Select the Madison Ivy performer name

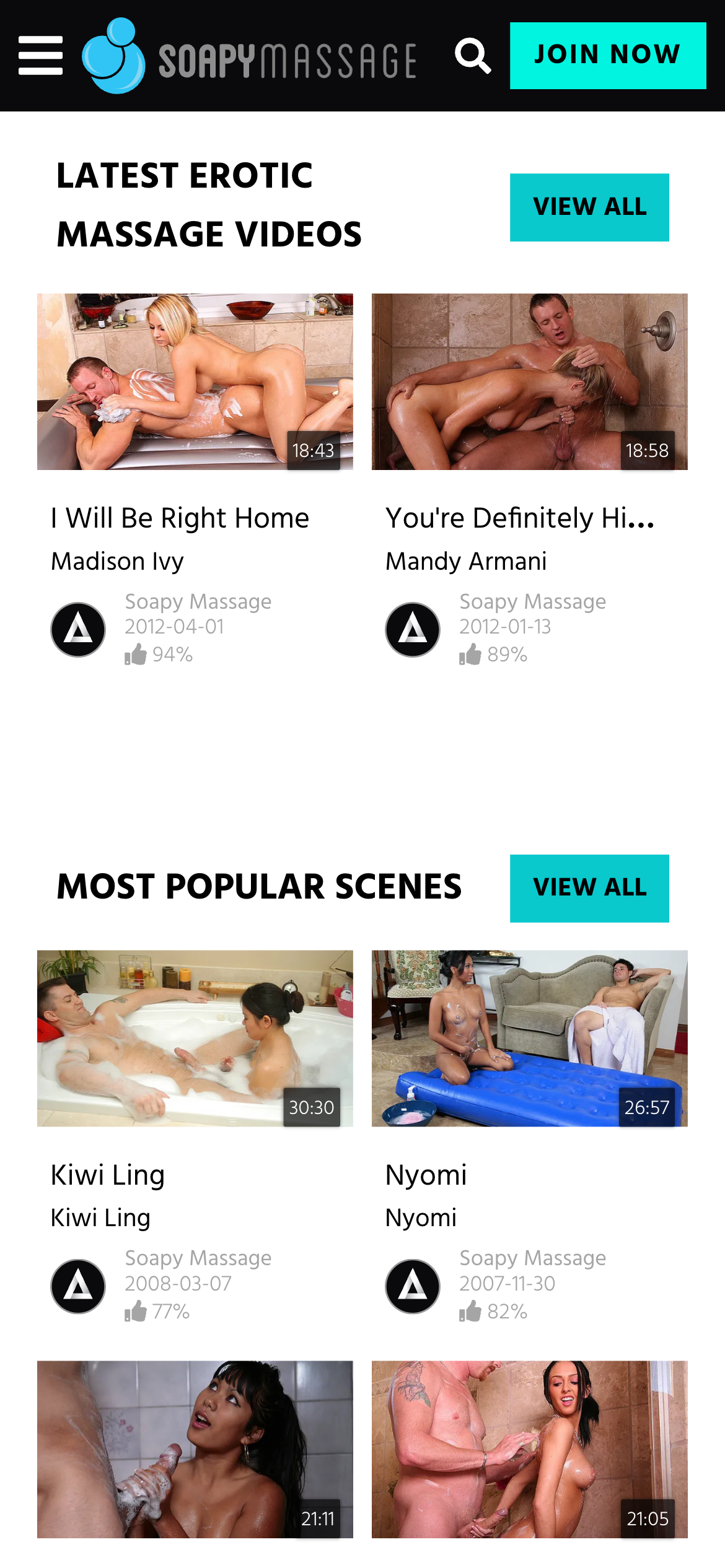[118, 561]
